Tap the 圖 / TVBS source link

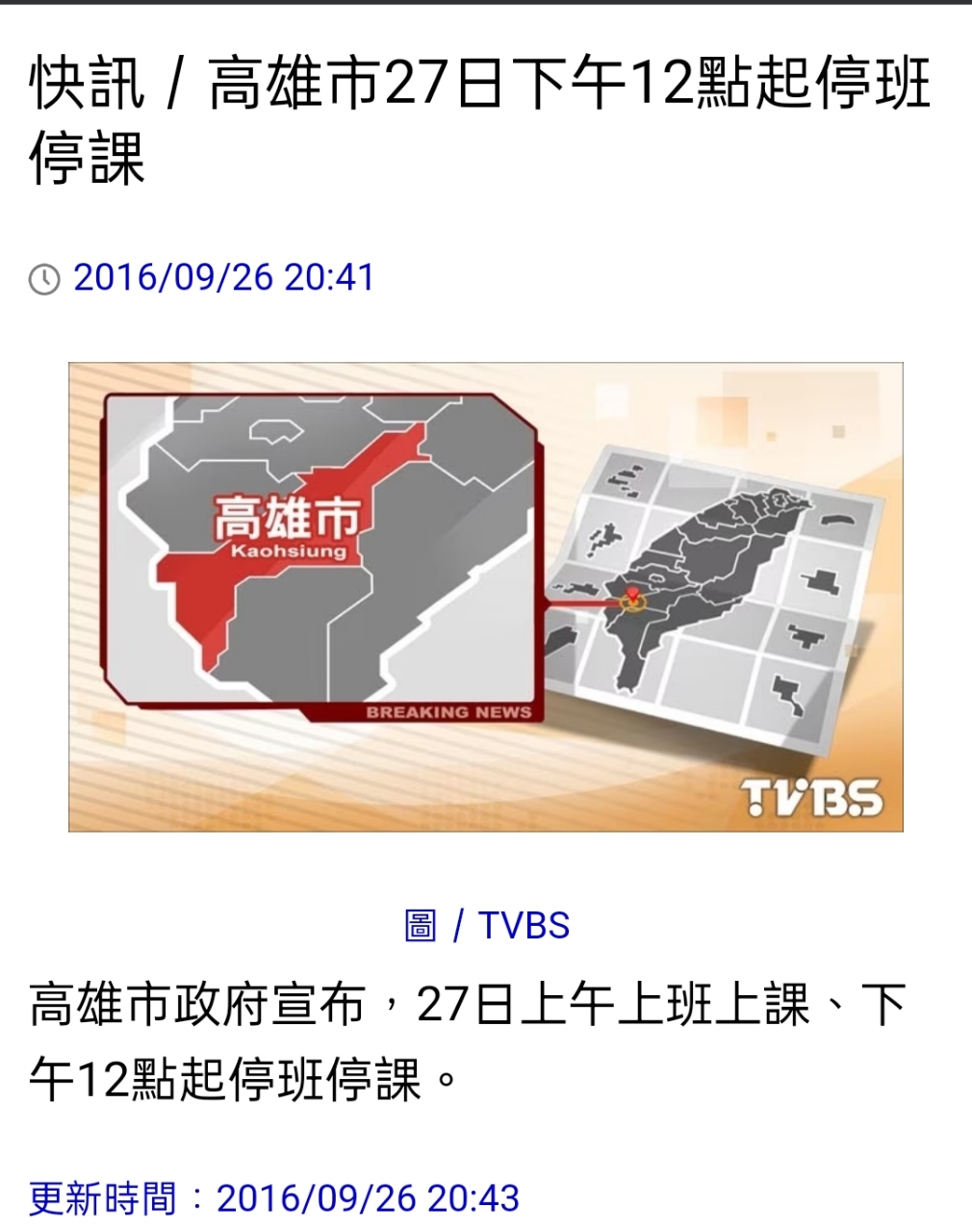[x=486, y=925]
